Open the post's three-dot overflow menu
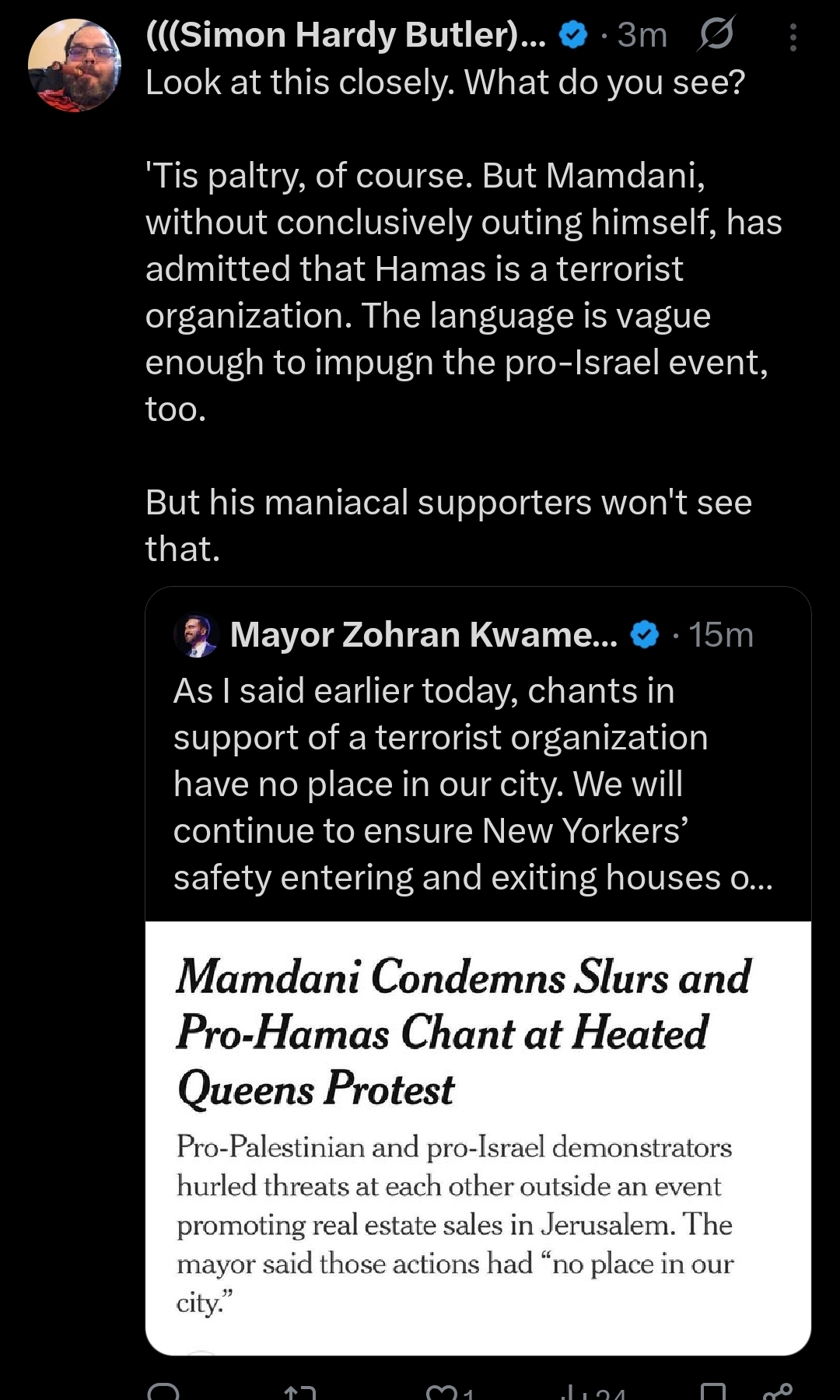The height and width of the screenshot is (1400, 840). [793, 37]
